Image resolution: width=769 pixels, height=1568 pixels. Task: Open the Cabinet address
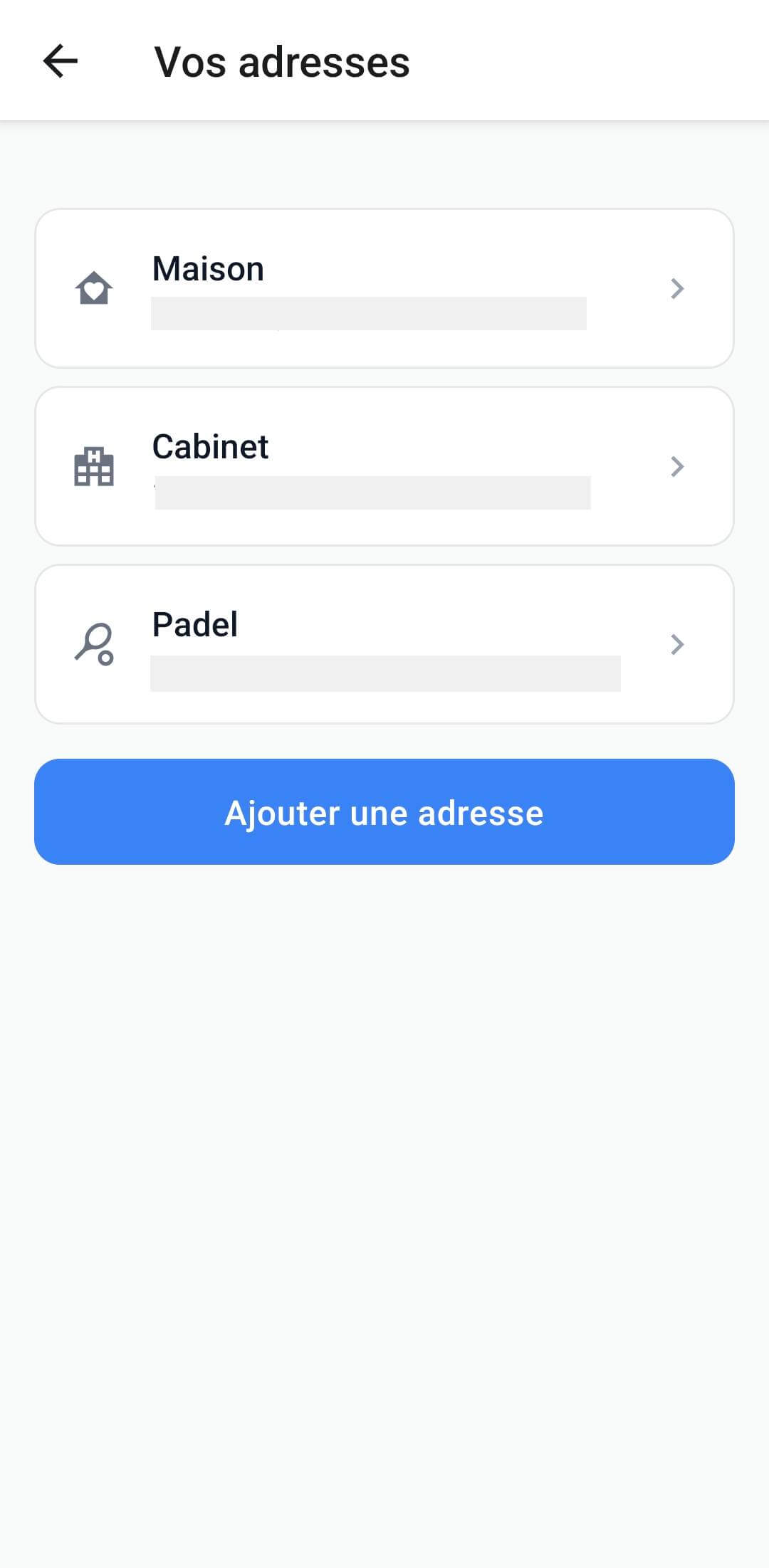pyautogui.click(x=384, y=466)
